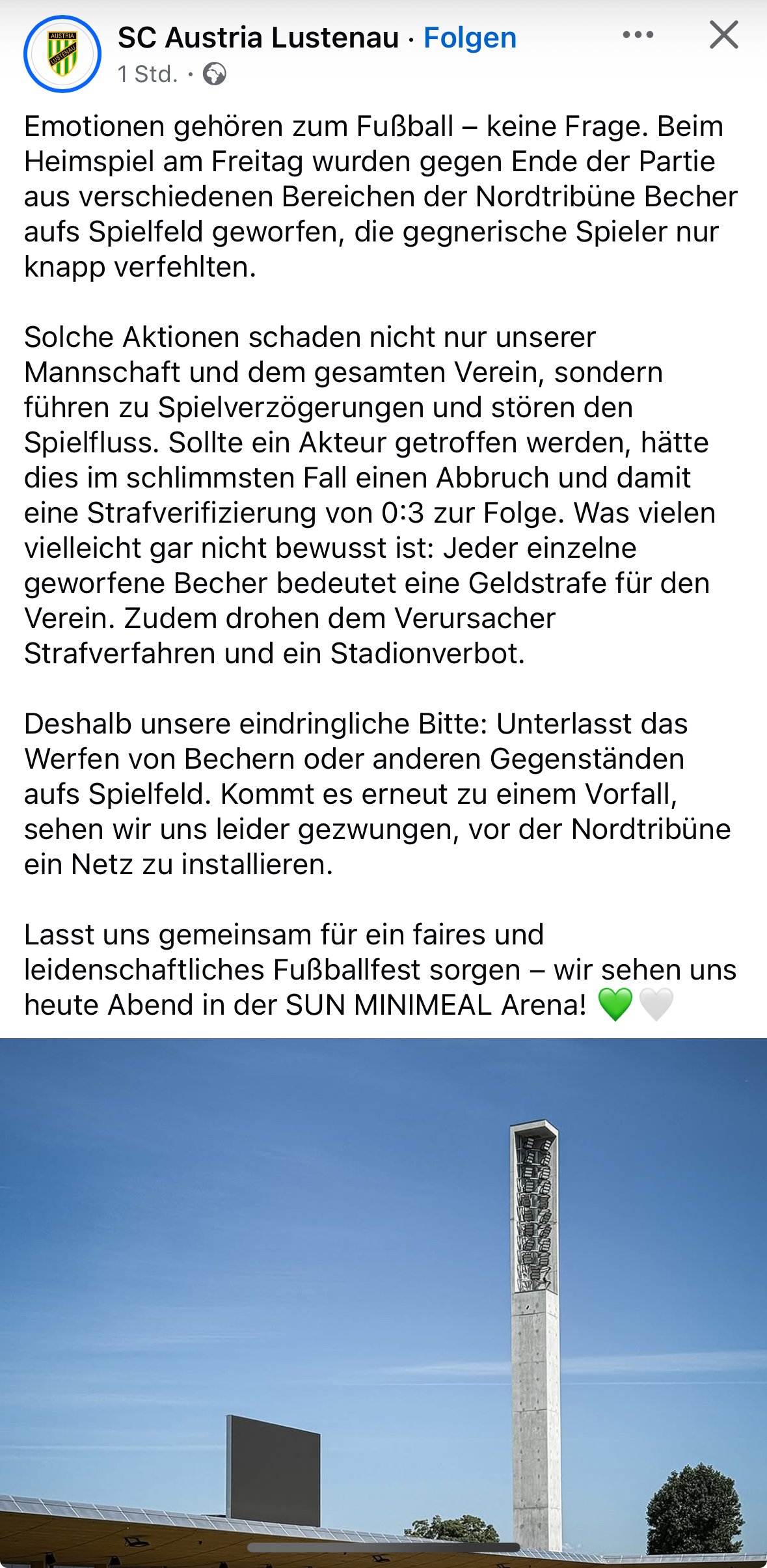Close the post with the X button

(x=723, y=35)
